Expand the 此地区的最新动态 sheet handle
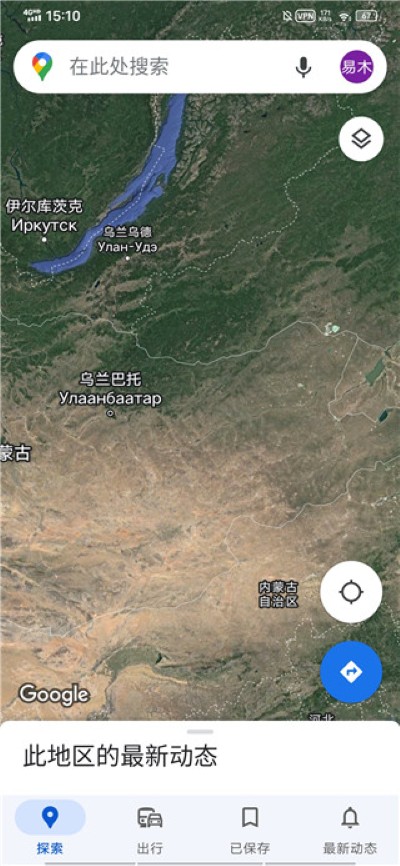The height and width of the screenshot is (866, 400). tap(200, 732)
